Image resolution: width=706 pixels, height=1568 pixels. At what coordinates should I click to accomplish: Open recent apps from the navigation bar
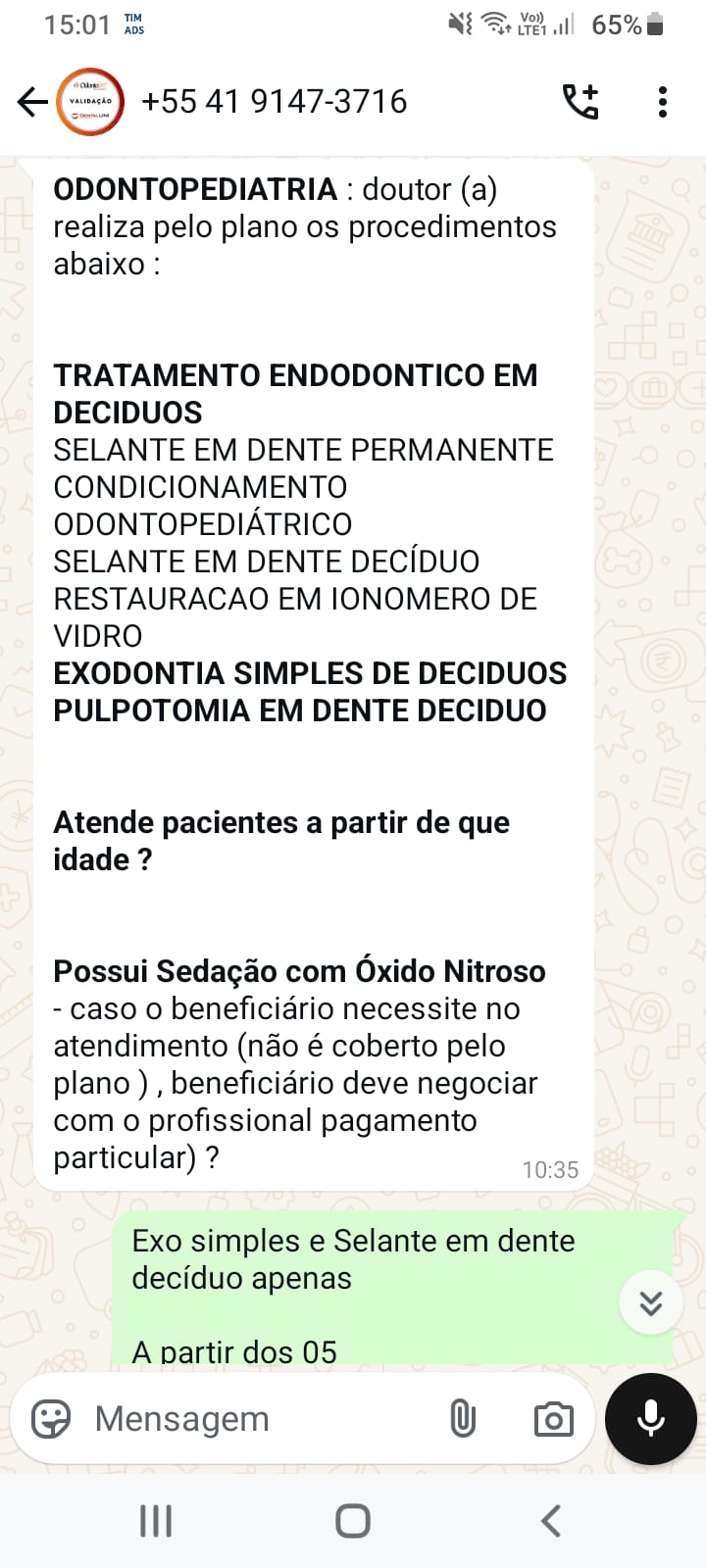tap(156, 1521)
